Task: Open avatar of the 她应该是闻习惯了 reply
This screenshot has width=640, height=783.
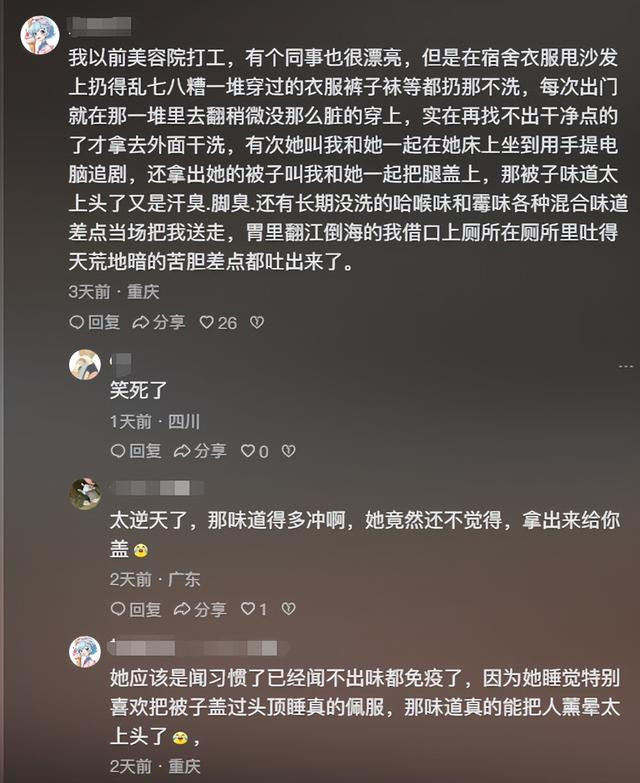Action: pyautogui.click(x=84, y=651)
